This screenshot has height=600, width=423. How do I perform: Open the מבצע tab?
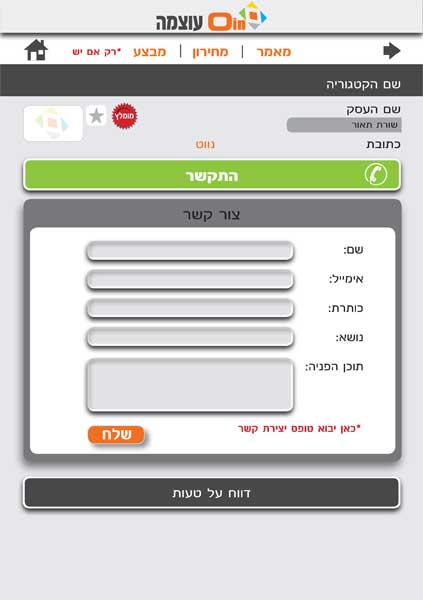click(150, 52)
